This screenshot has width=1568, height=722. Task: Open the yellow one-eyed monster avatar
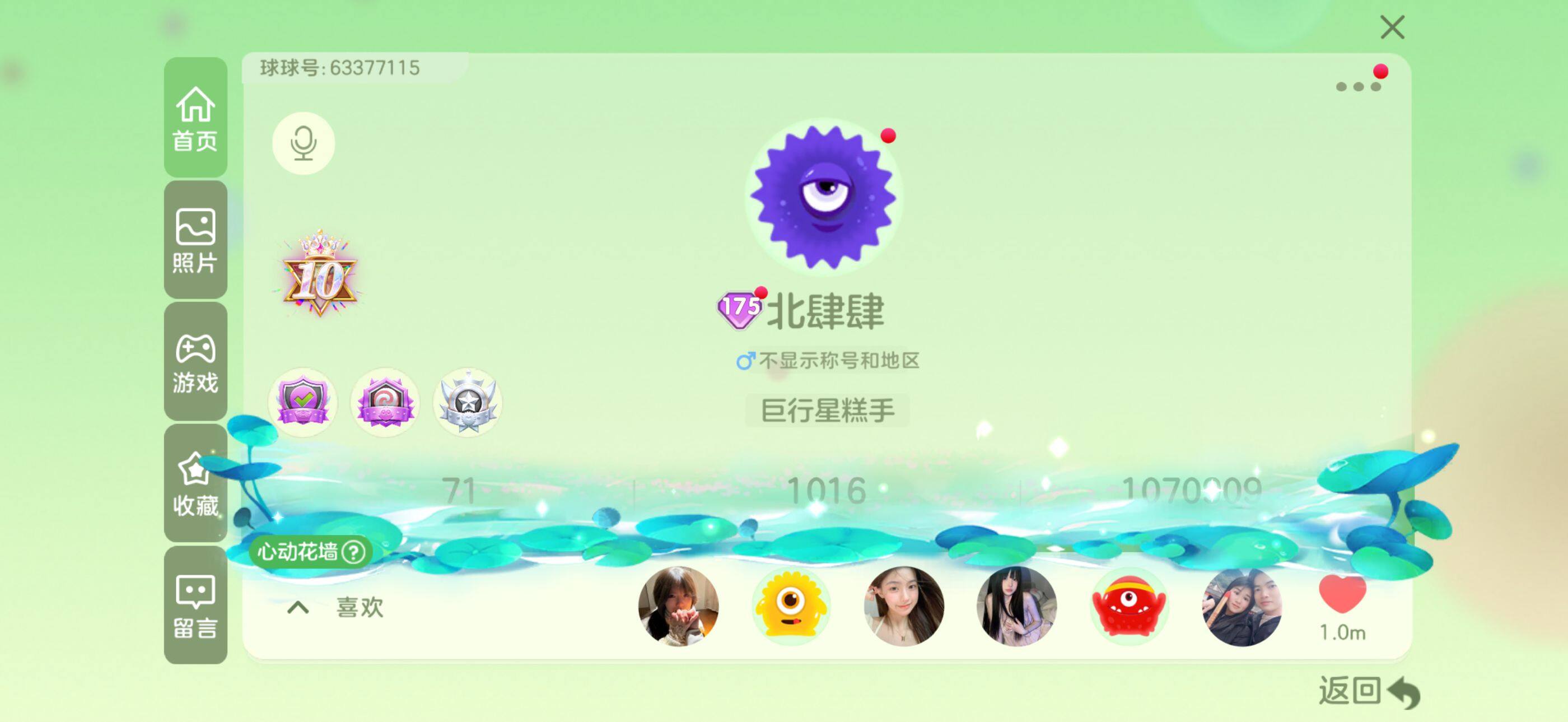(x=791, y=605)
